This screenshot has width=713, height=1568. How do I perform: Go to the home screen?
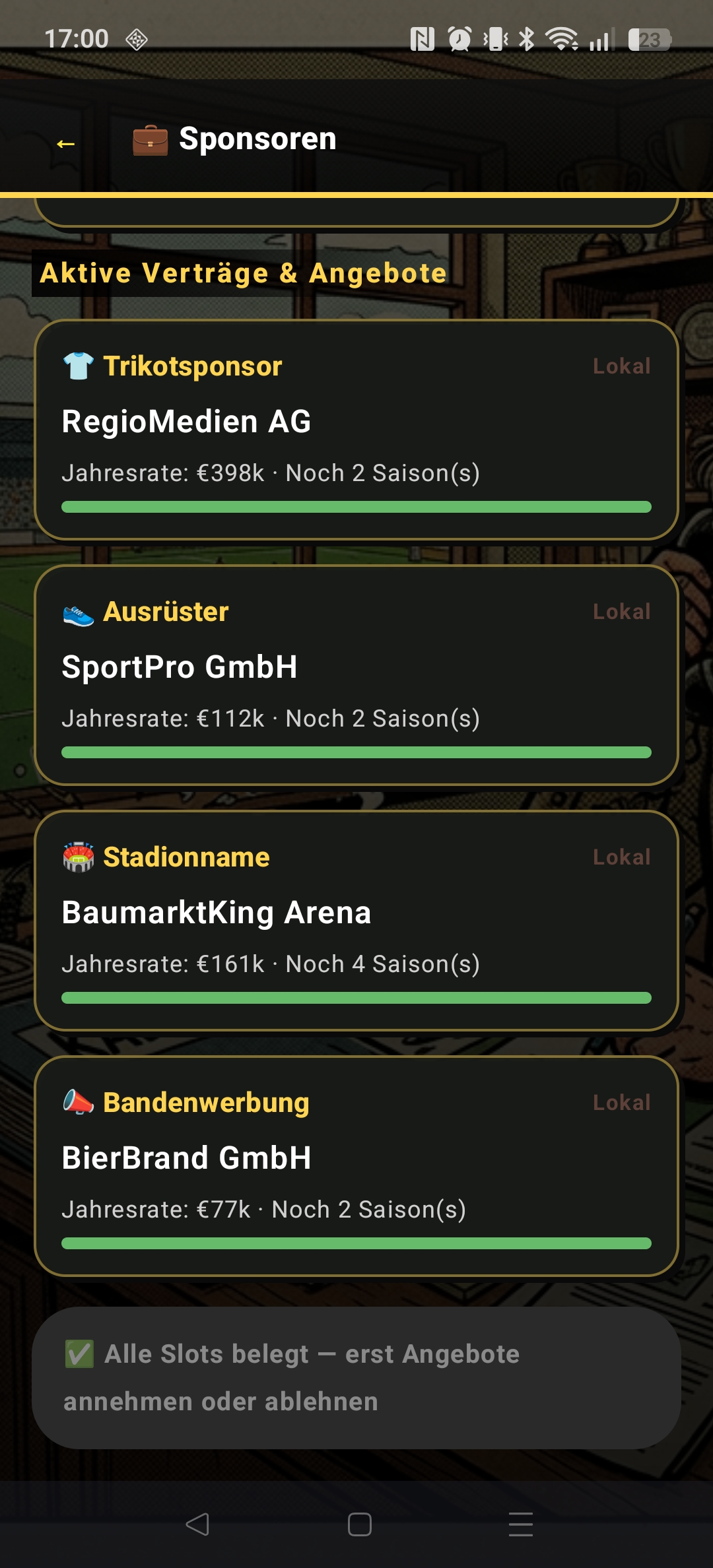pos(359,1524)
